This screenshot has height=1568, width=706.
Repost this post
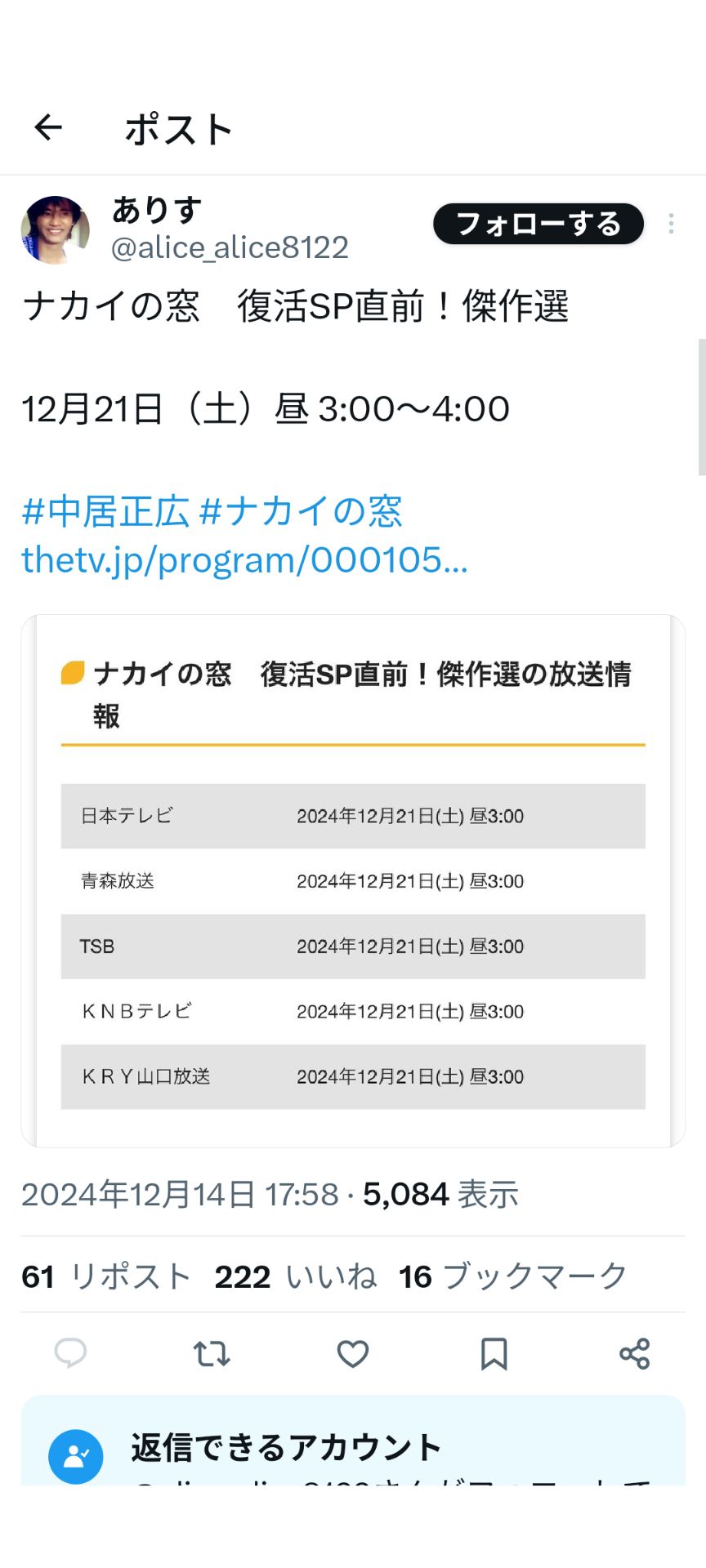[212, 1353]
